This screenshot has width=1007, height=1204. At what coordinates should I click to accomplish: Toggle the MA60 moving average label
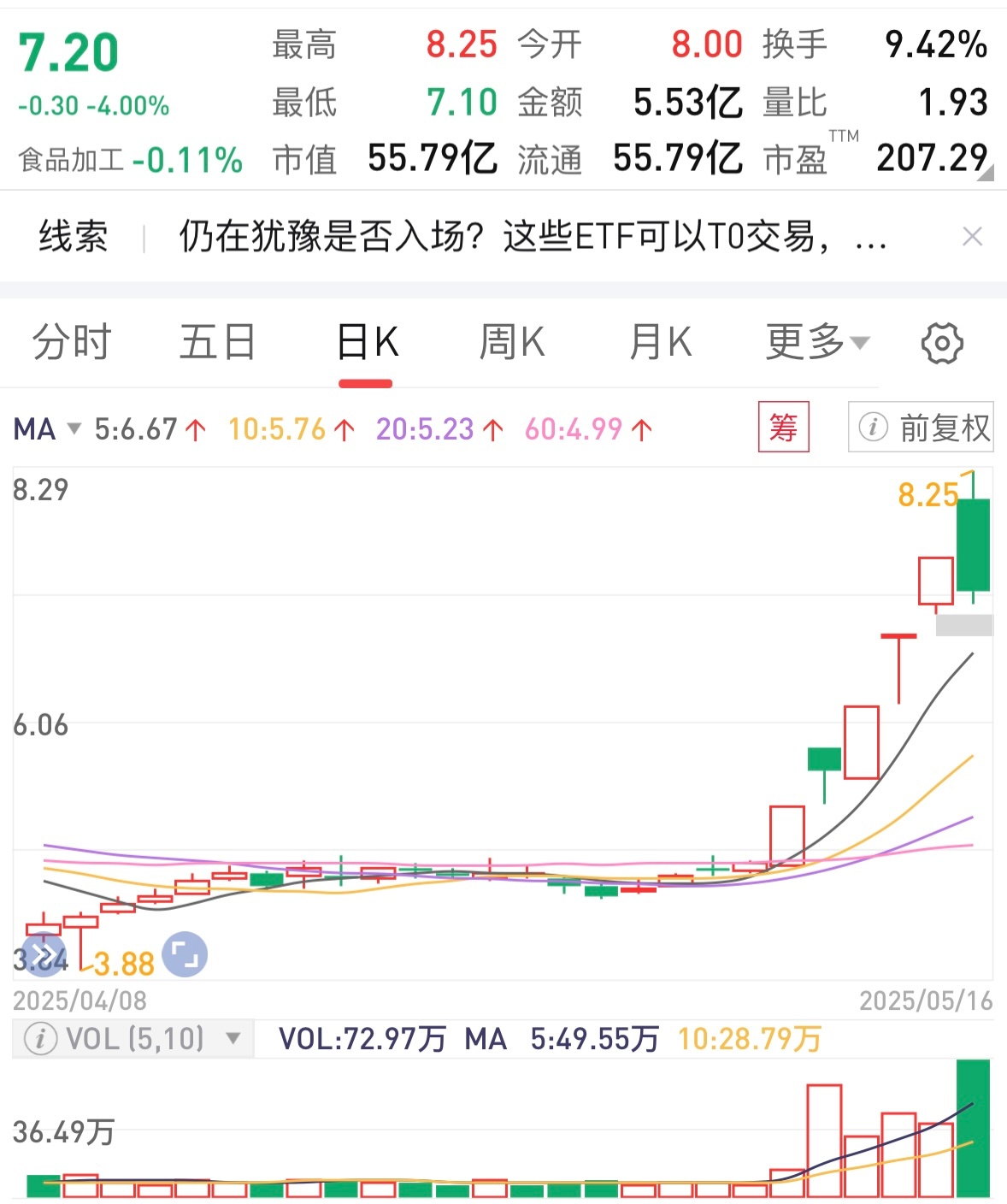[x=584, y=428]
